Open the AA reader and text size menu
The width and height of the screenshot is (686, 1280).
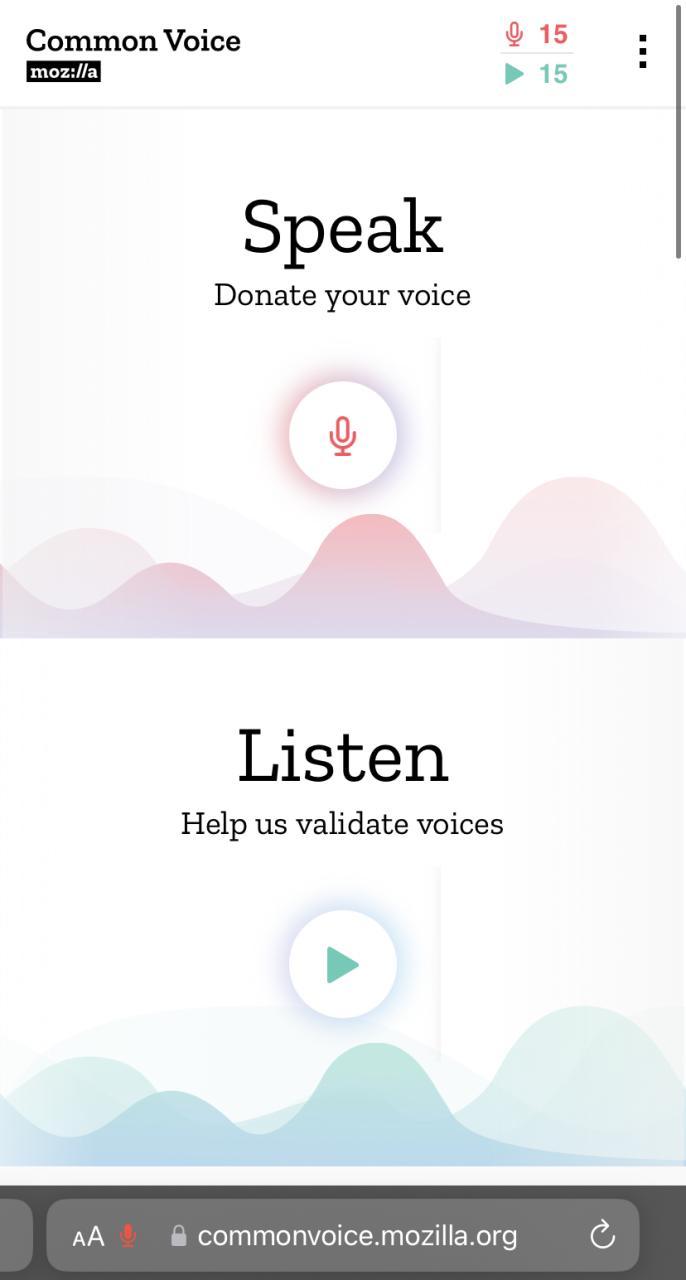pyautogui.click(x=88, y=1237)
